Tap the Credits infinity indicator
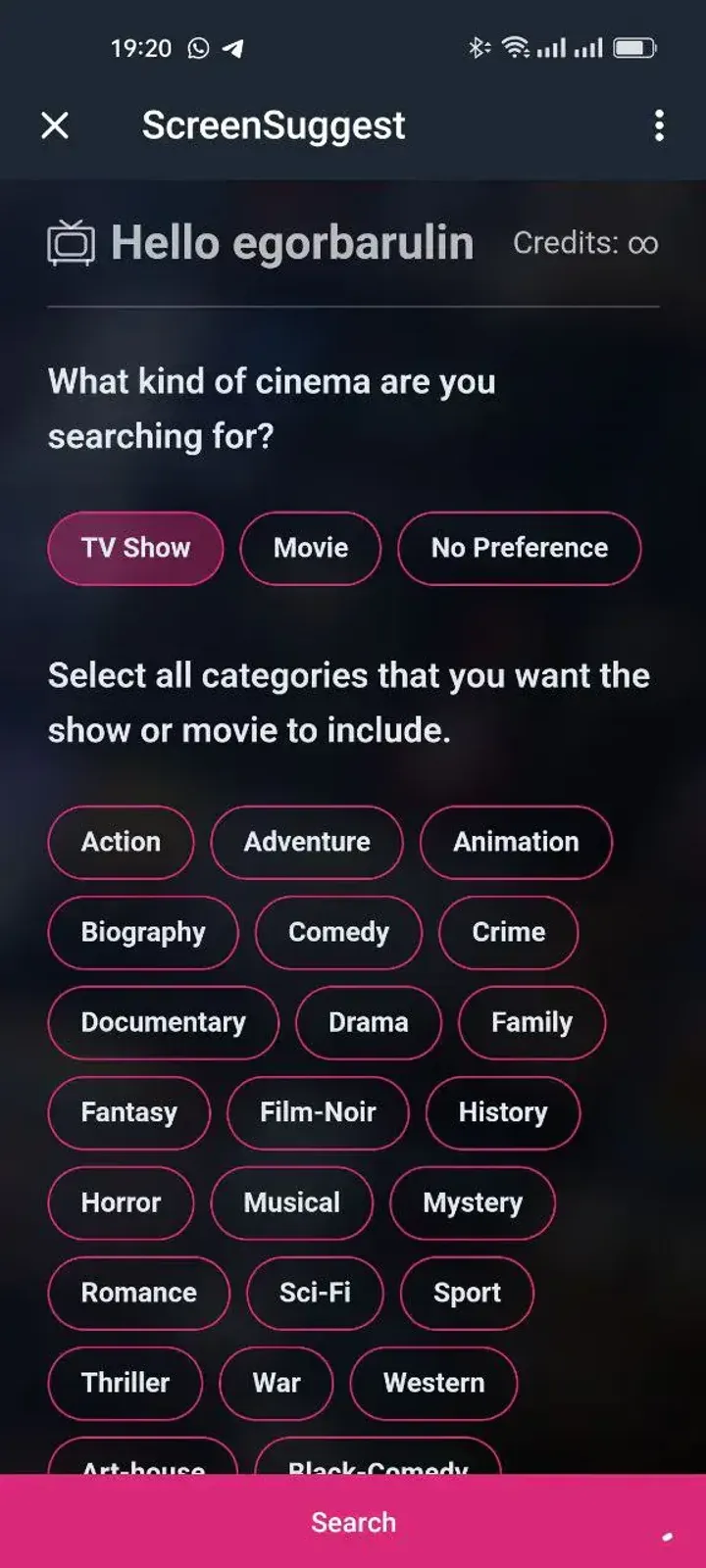The height and width of the screenshot is (1568, 706). [584, 243]
